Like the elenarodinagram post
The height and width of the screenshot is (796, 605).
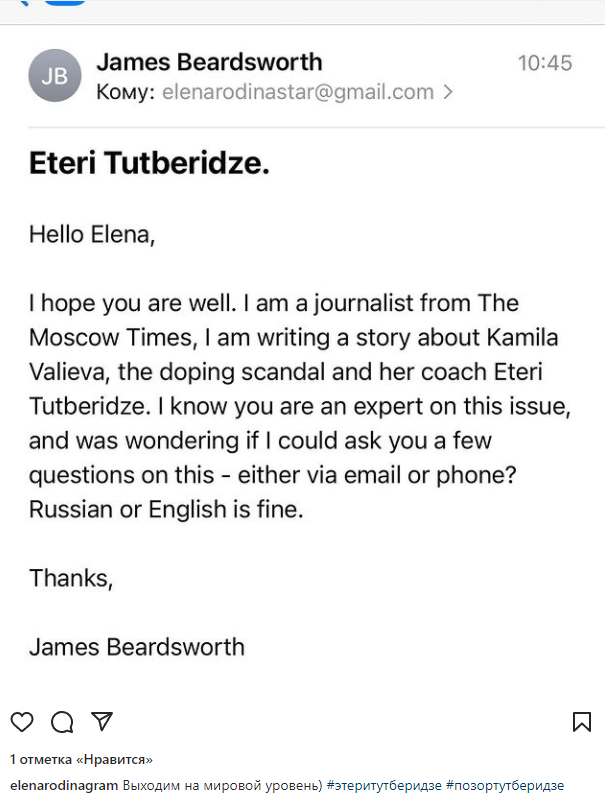point(22,721)
